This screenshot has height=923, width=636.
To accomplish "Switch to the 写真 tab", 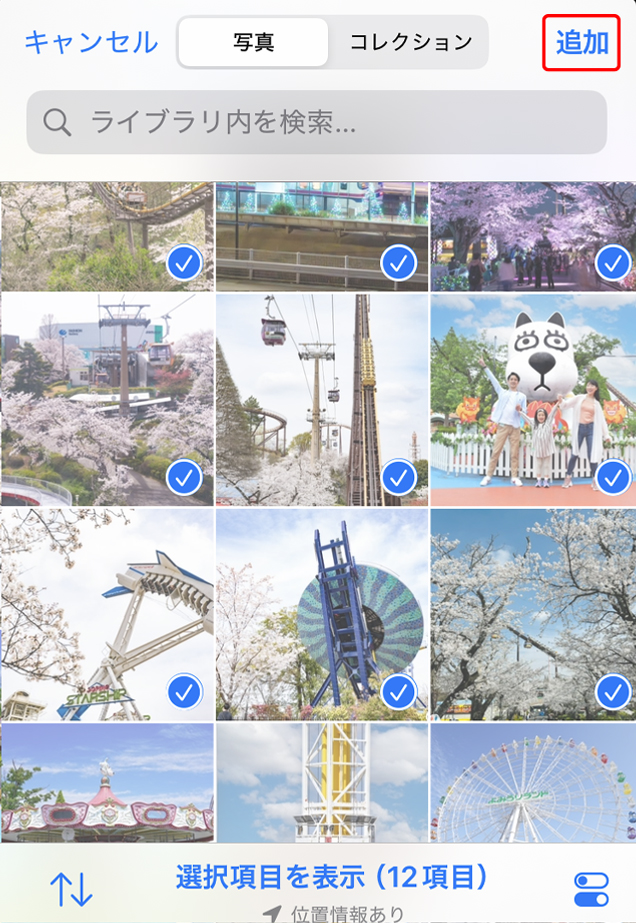I will (253, 42).
